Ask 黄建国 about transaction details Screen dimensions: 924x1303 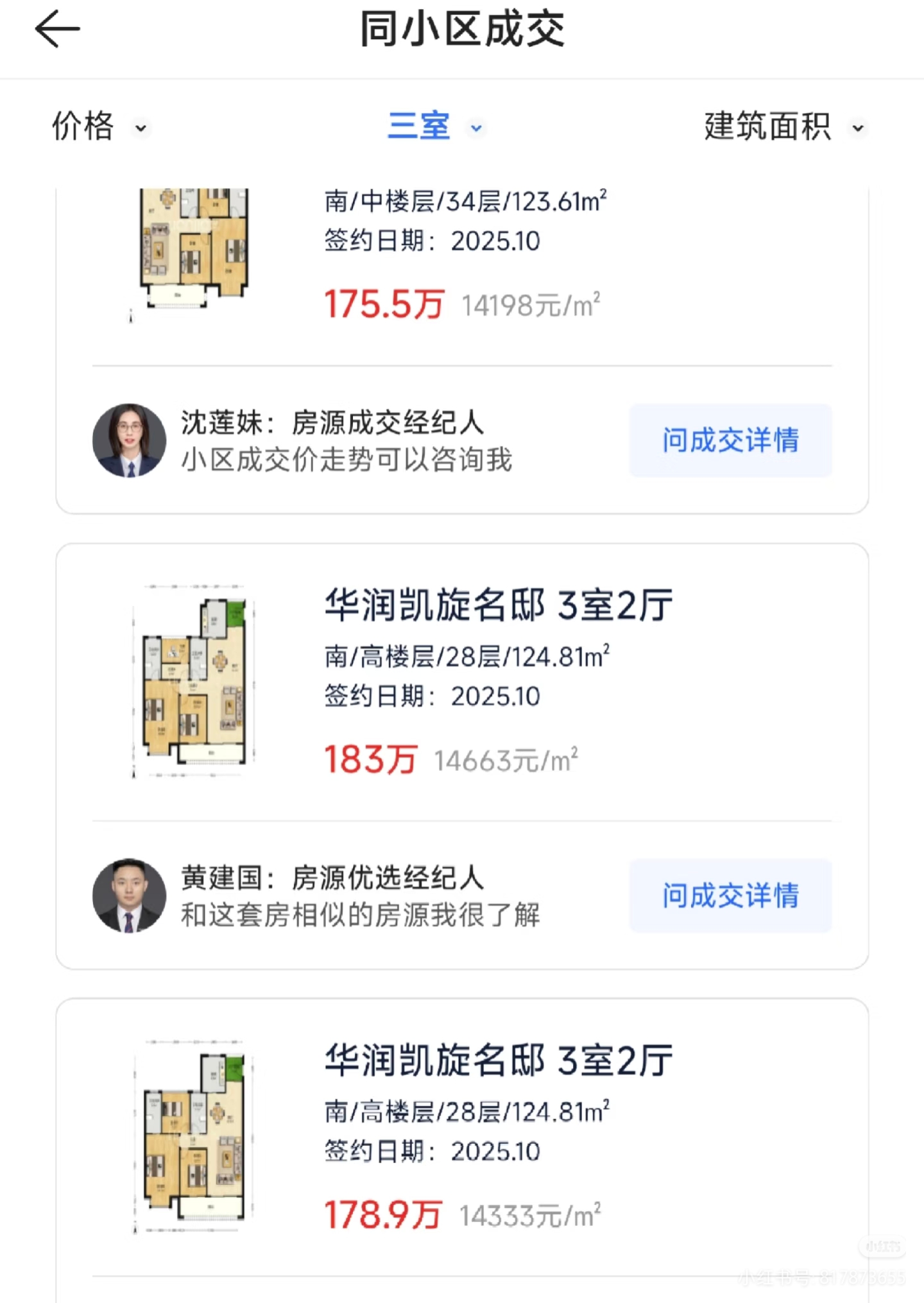(x=730, y=895)
